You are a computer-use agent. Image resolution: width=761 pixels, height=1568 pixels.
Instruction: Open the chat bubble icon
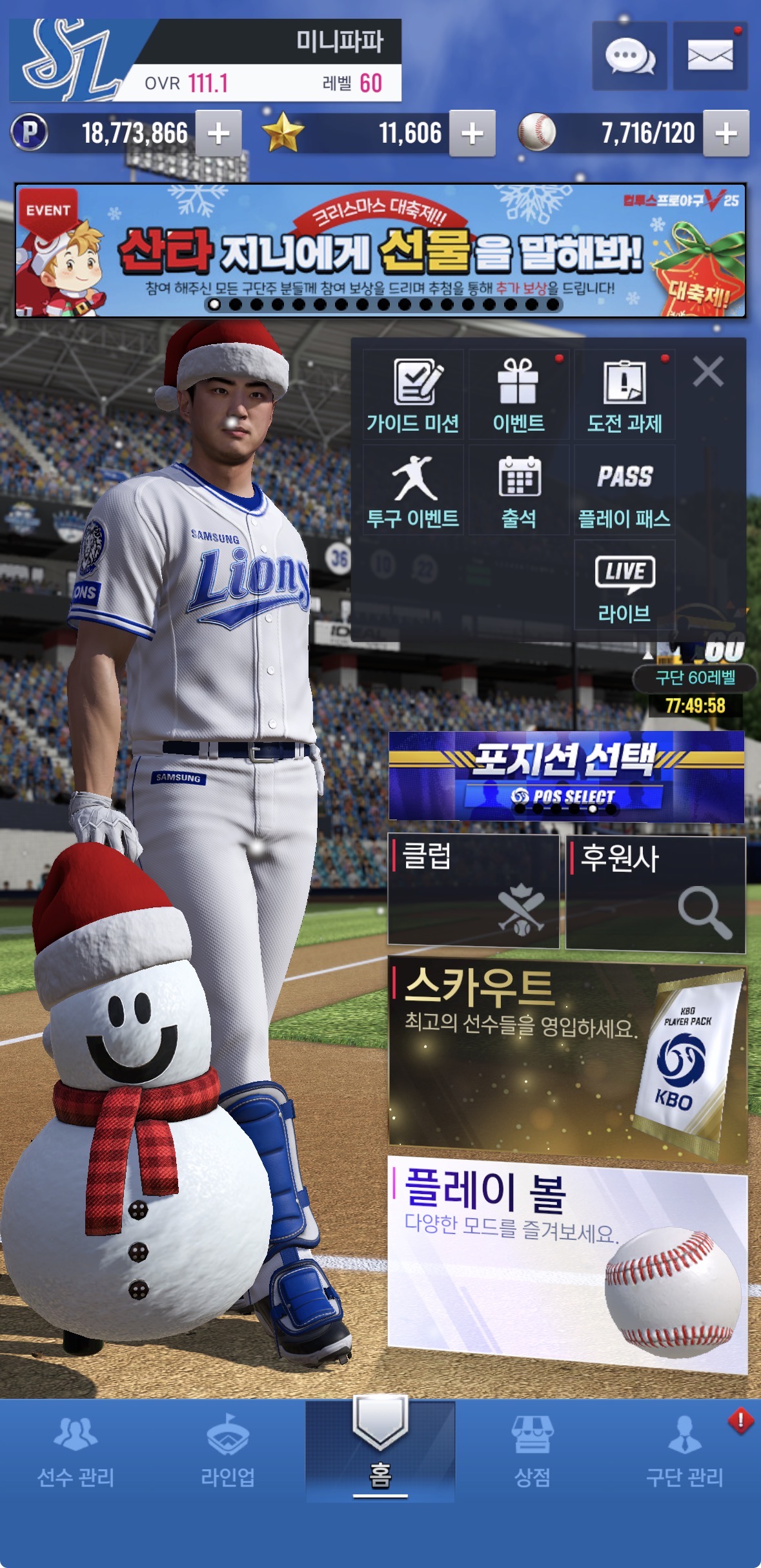coord(629,56)
